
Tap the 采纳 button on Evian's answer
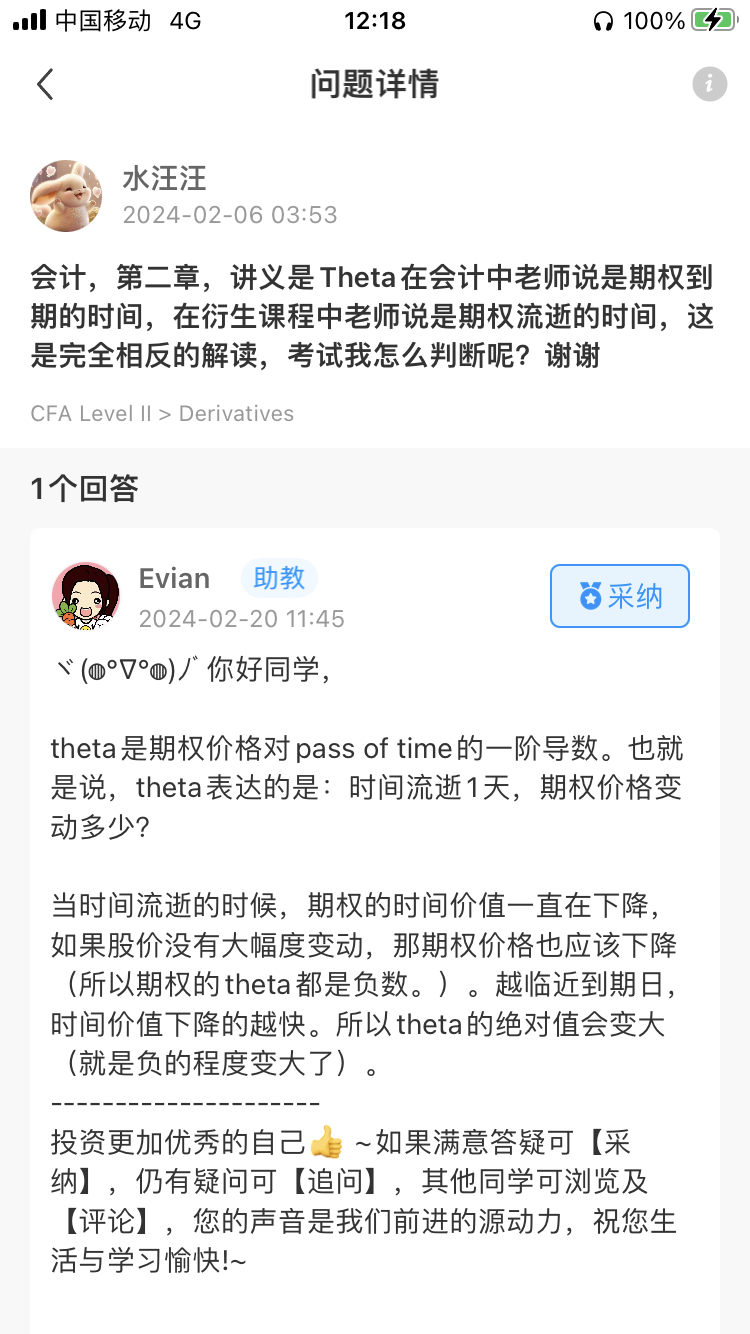(x=619, y=596)
